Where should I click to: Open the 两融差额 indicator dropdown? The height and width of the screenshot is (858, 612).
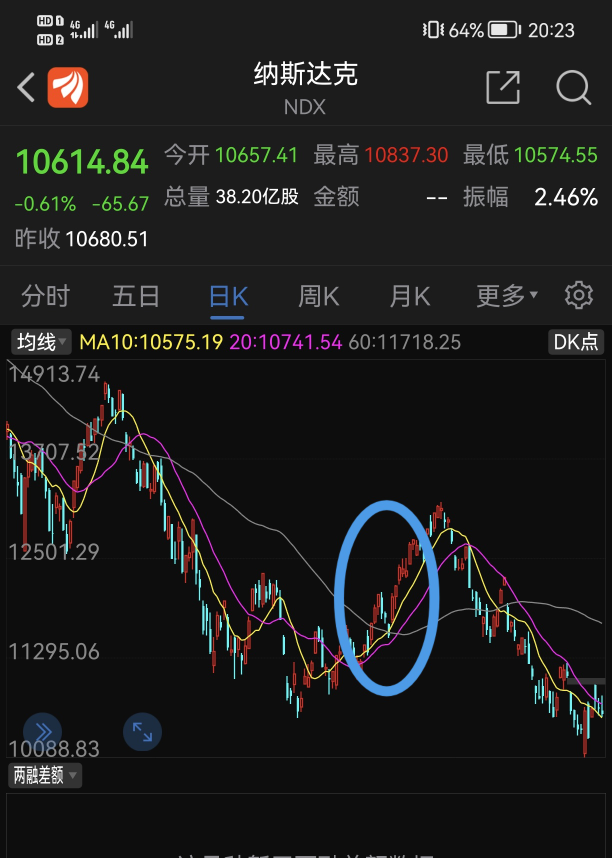coord(45,774)
